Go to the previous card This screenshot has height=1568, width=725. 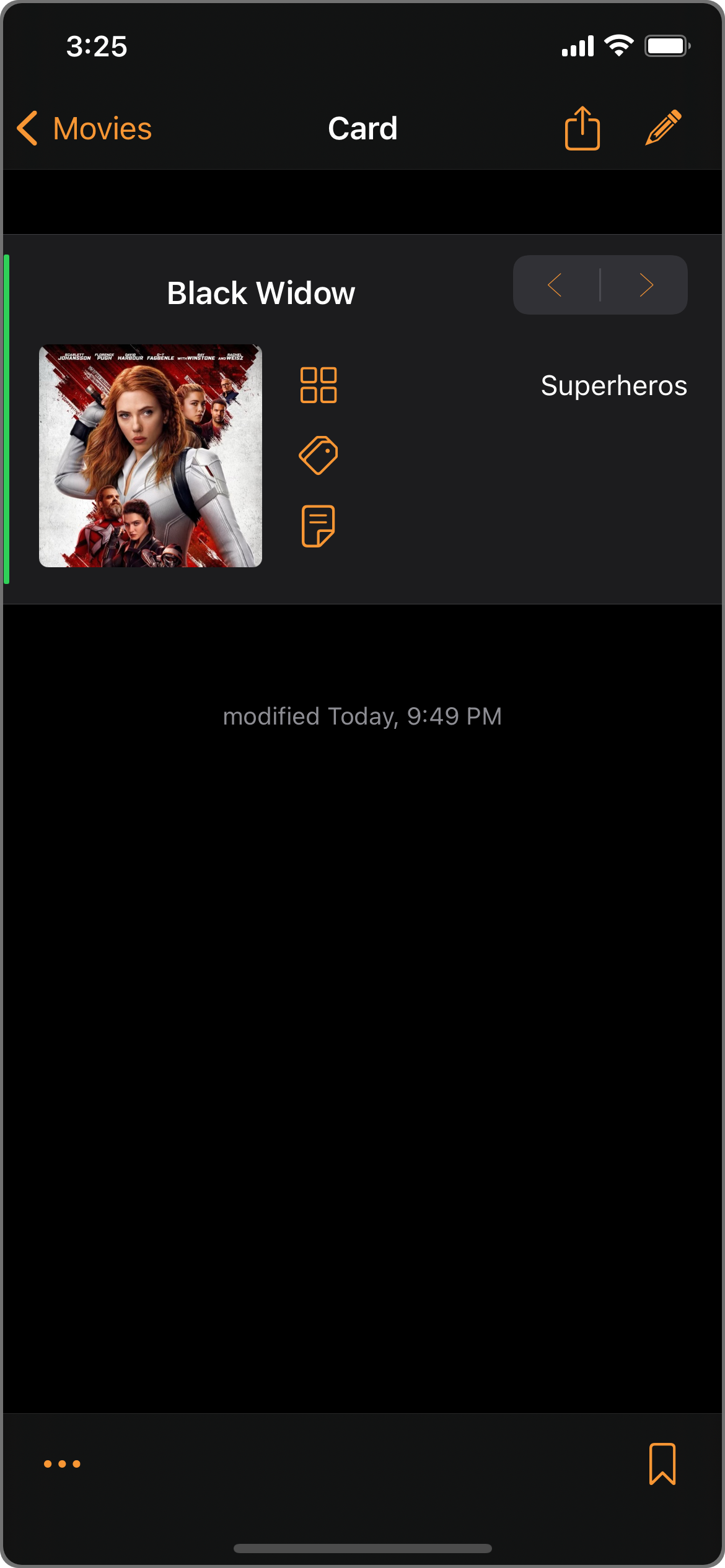(x=555, y=285)
